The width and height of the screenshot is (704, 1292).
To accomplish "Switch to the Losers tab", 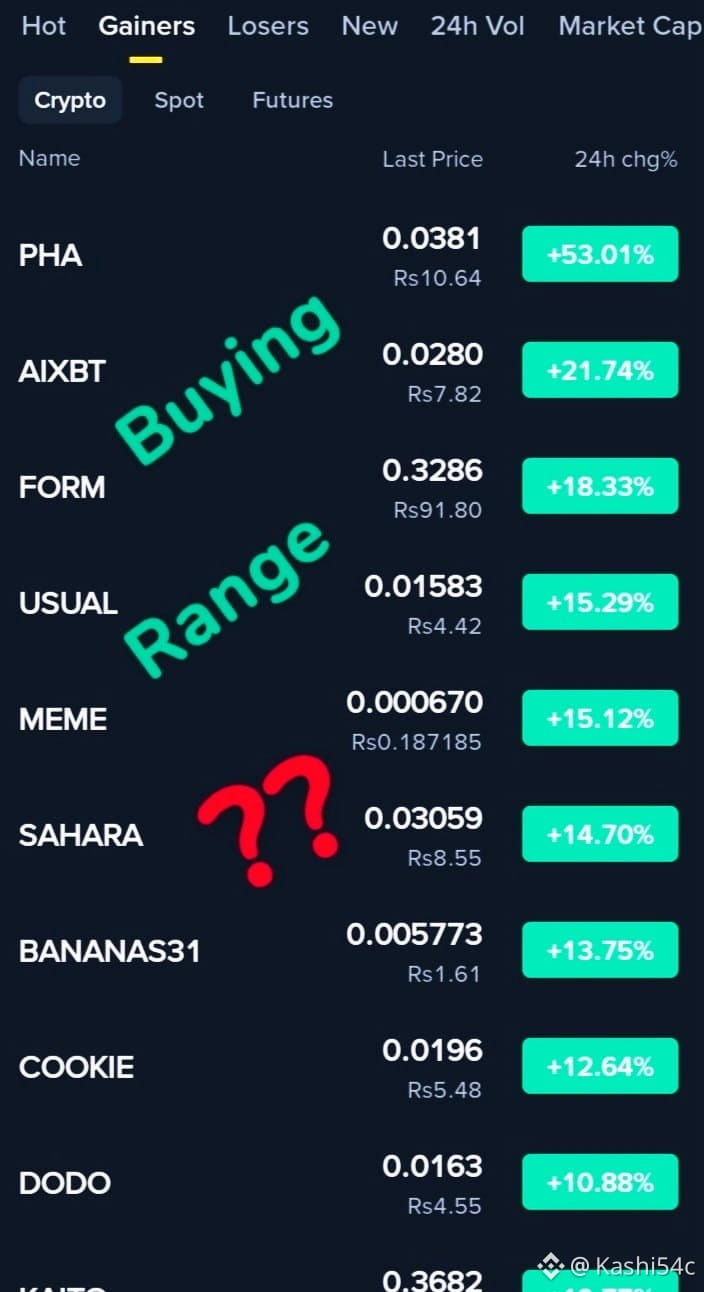I will (x=268, y=26).
